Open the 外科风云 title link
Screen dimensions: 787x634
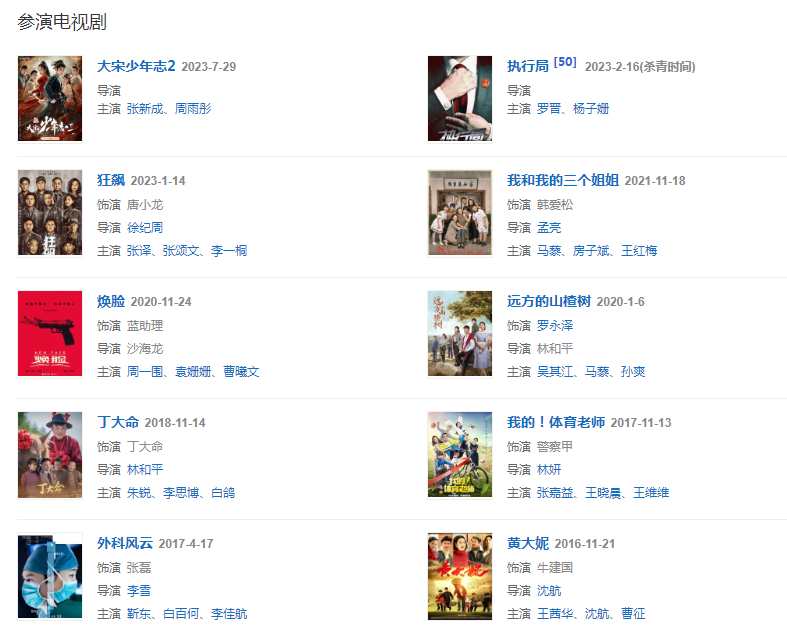coord(124,543)
